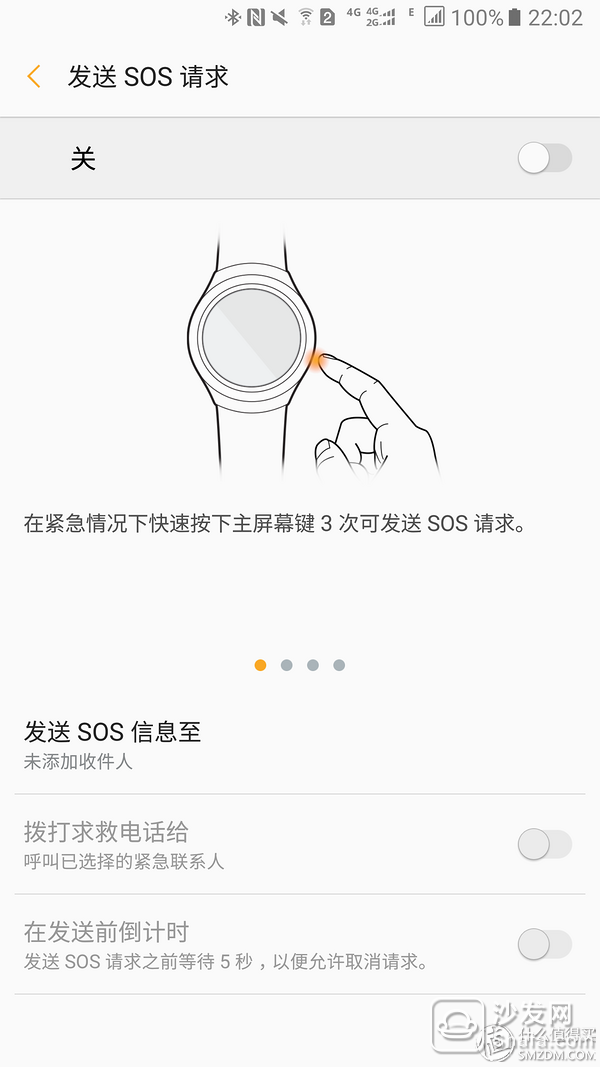Select the second page indicator dot
Image resolution: width=600 pixels, height=1067 pixels.
[287, 665]
